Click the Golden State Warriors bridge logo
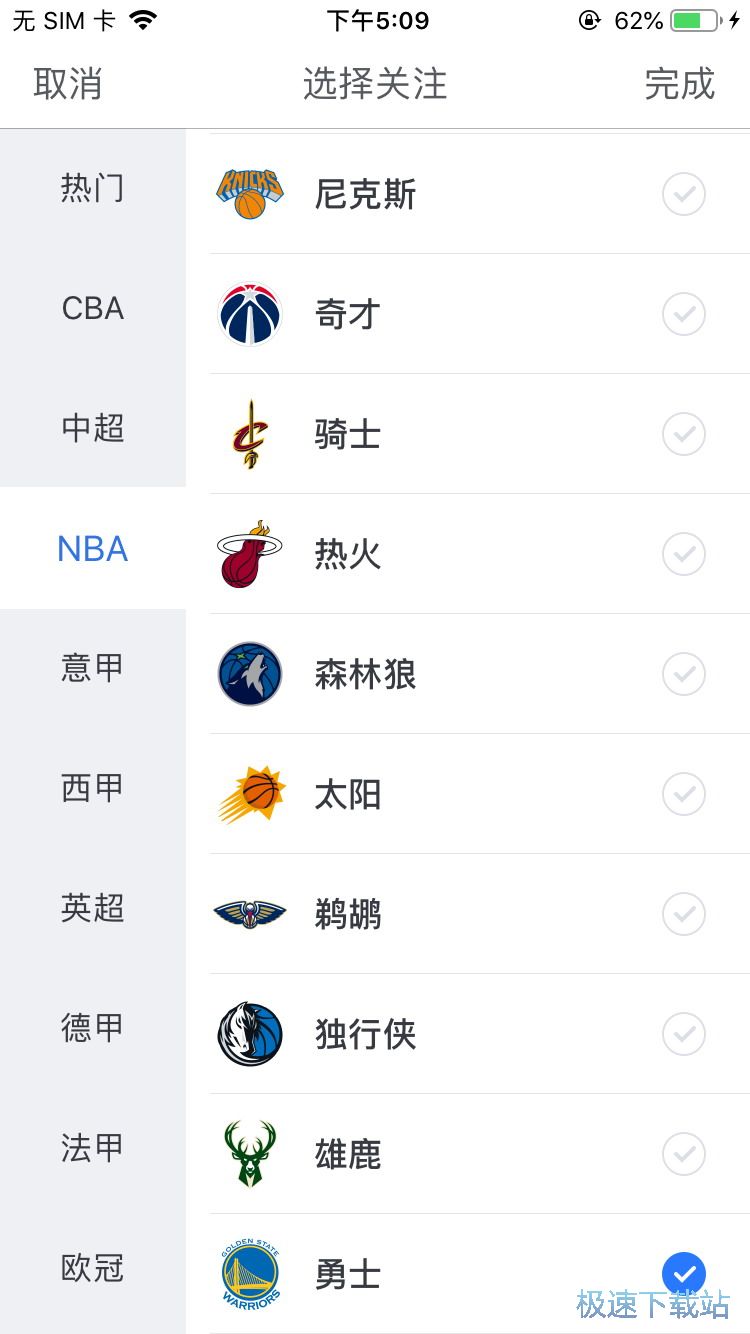 [248, 1273]
